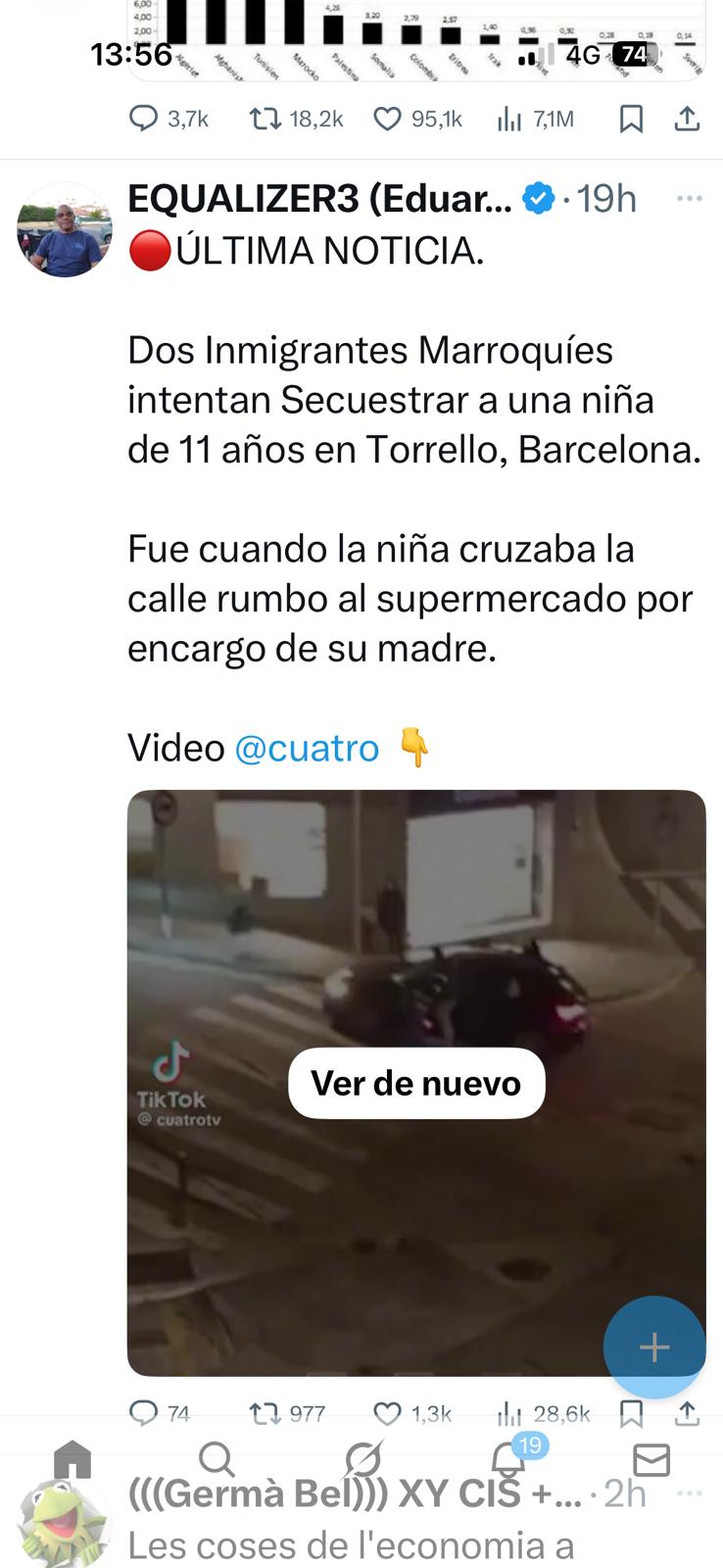
Task: Open replies on the post with 3,7k comments
Action: tap(144, 120)
